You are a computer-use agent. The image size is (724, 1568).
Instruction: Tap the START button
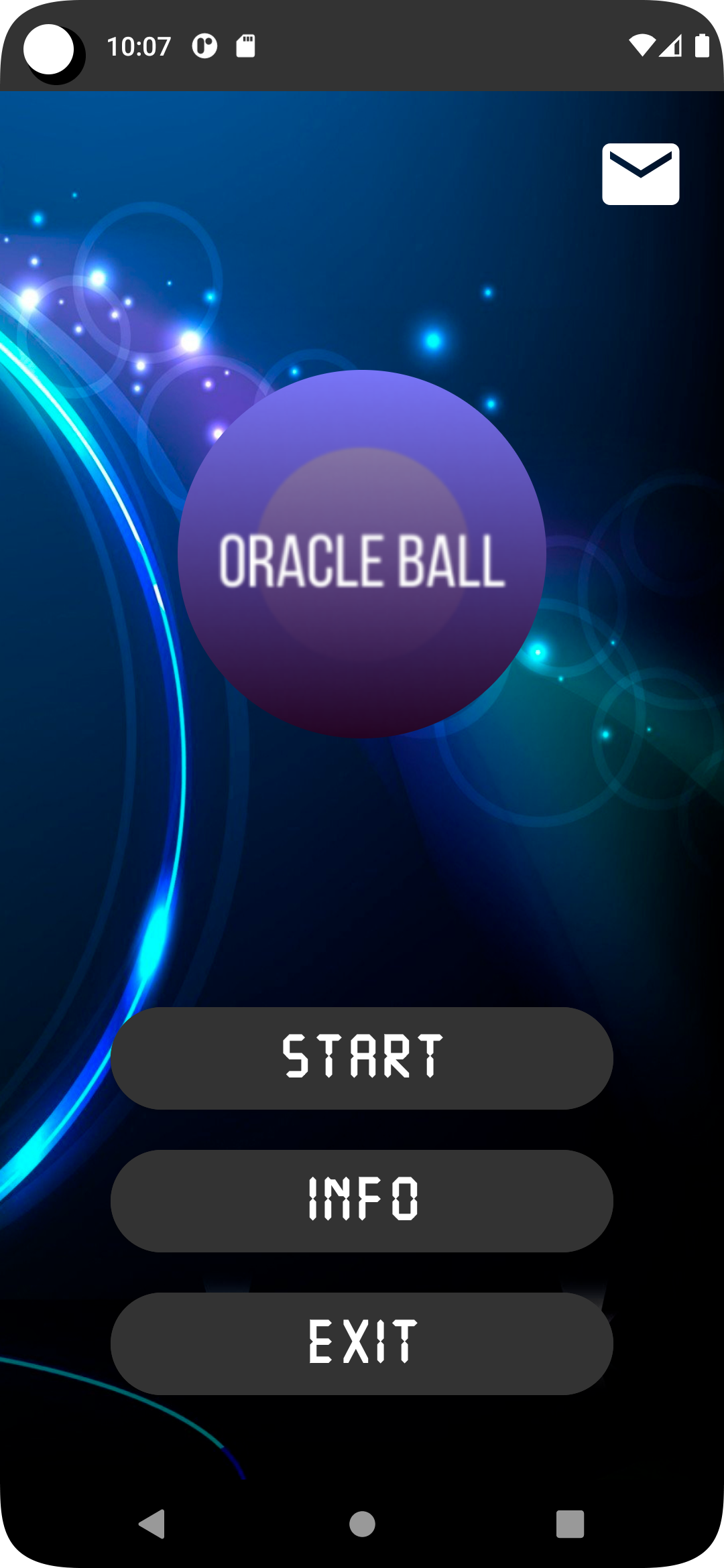[x=362, y=1058]
